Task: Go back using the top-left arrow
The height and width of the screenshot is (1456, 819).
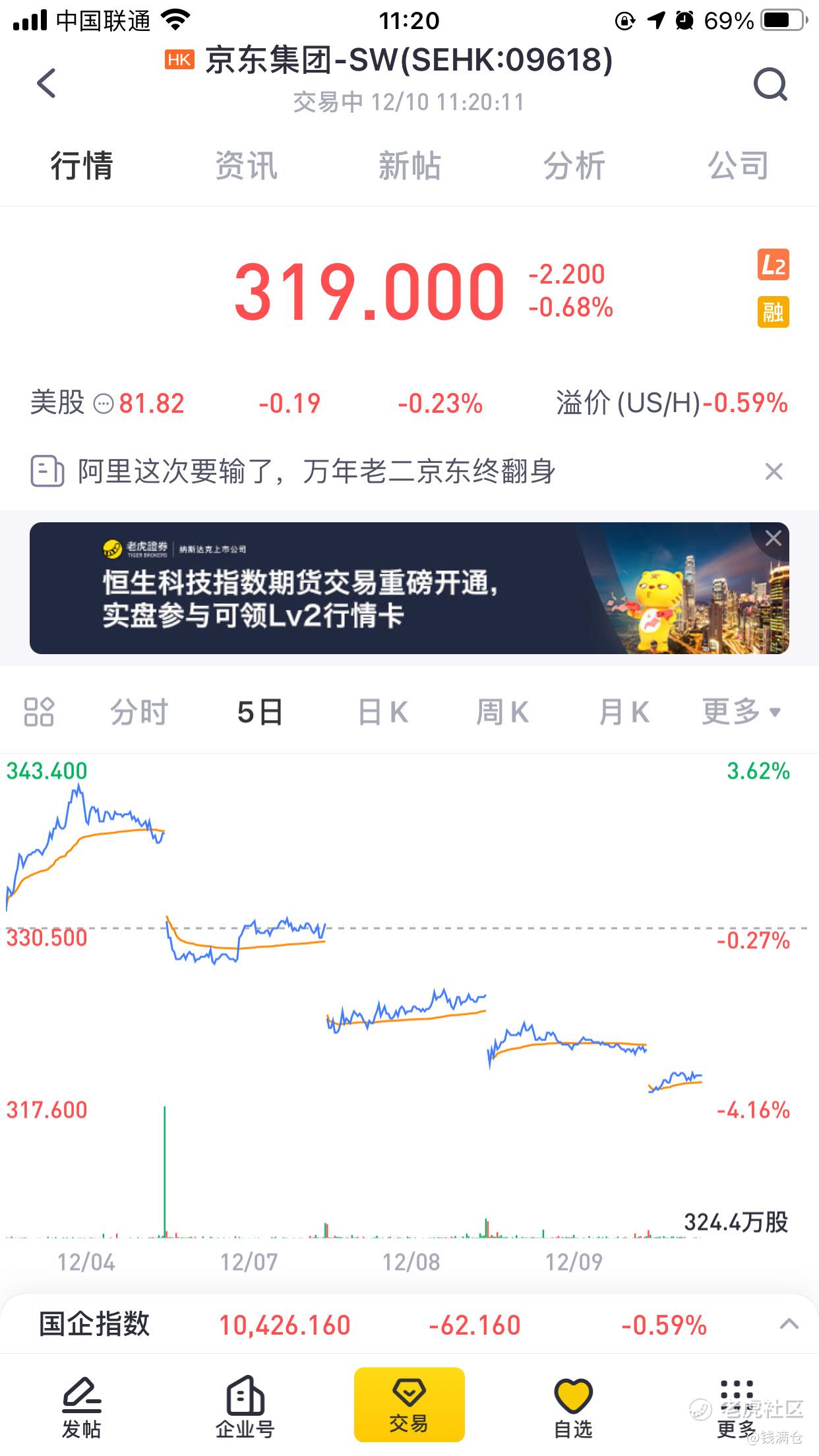Action: pos(46,84)
